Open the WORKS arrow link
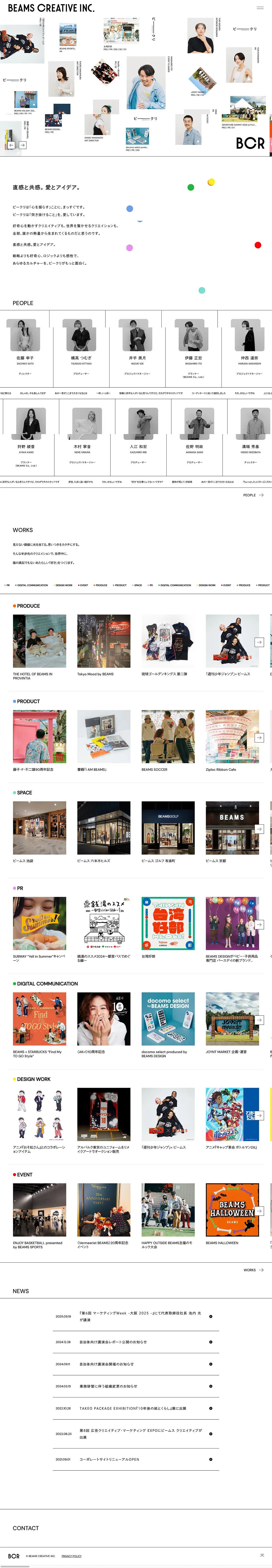The height and width of the screenshot is (1568, 272). (x=253, y=1270)
